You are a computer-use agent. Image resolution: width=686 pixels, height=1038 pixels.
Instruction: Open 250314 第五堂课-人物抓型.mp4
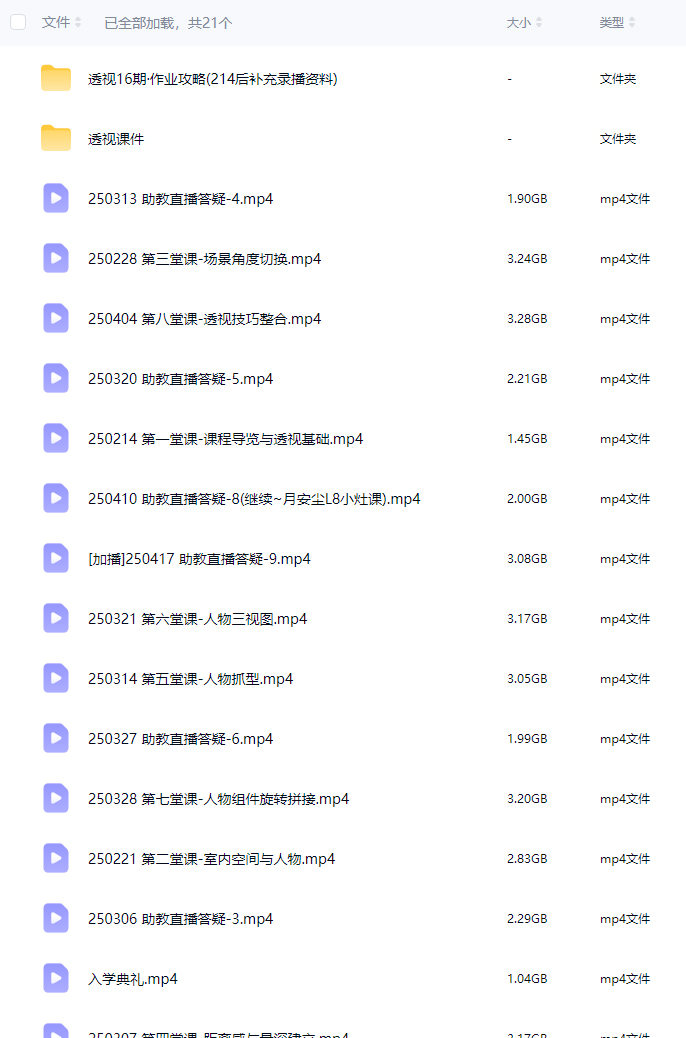[x=190, y=679]
